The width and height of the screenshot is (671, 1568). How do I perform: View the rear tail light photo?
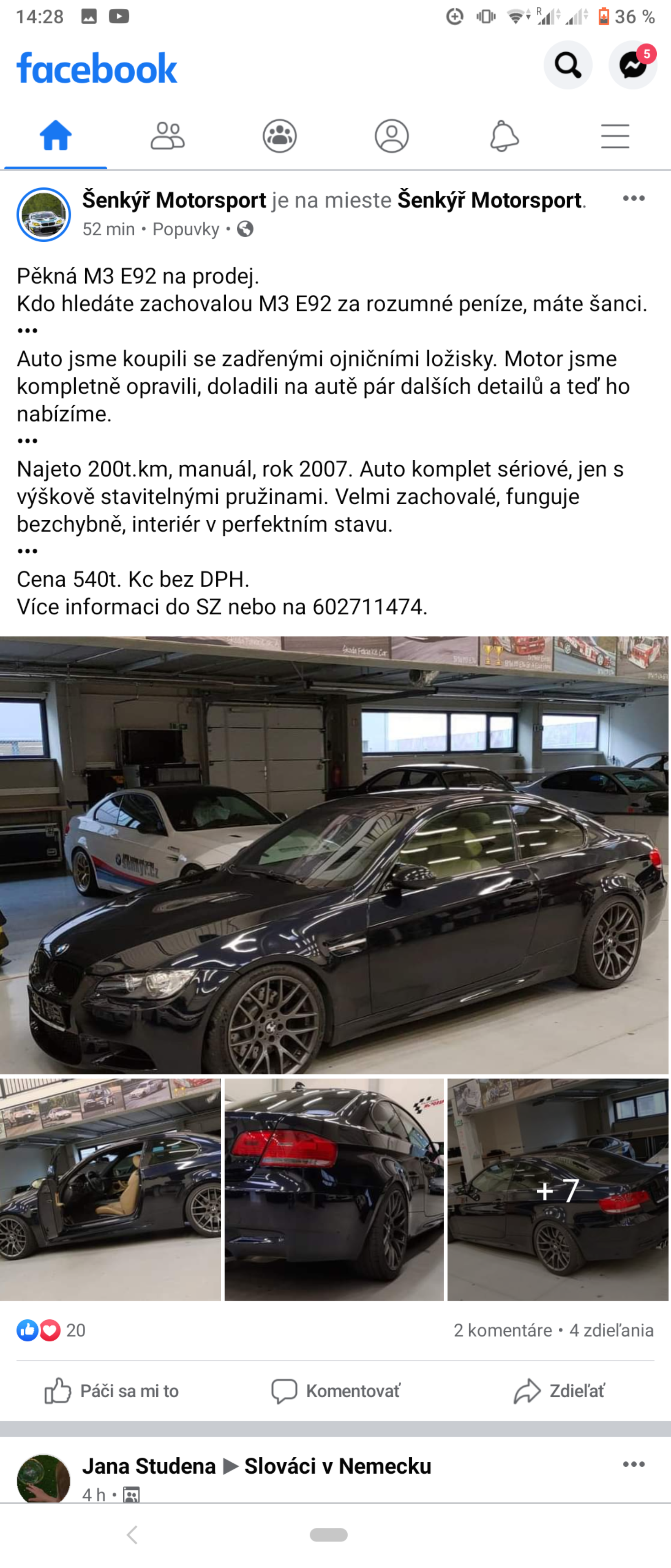coord(334,1191)
